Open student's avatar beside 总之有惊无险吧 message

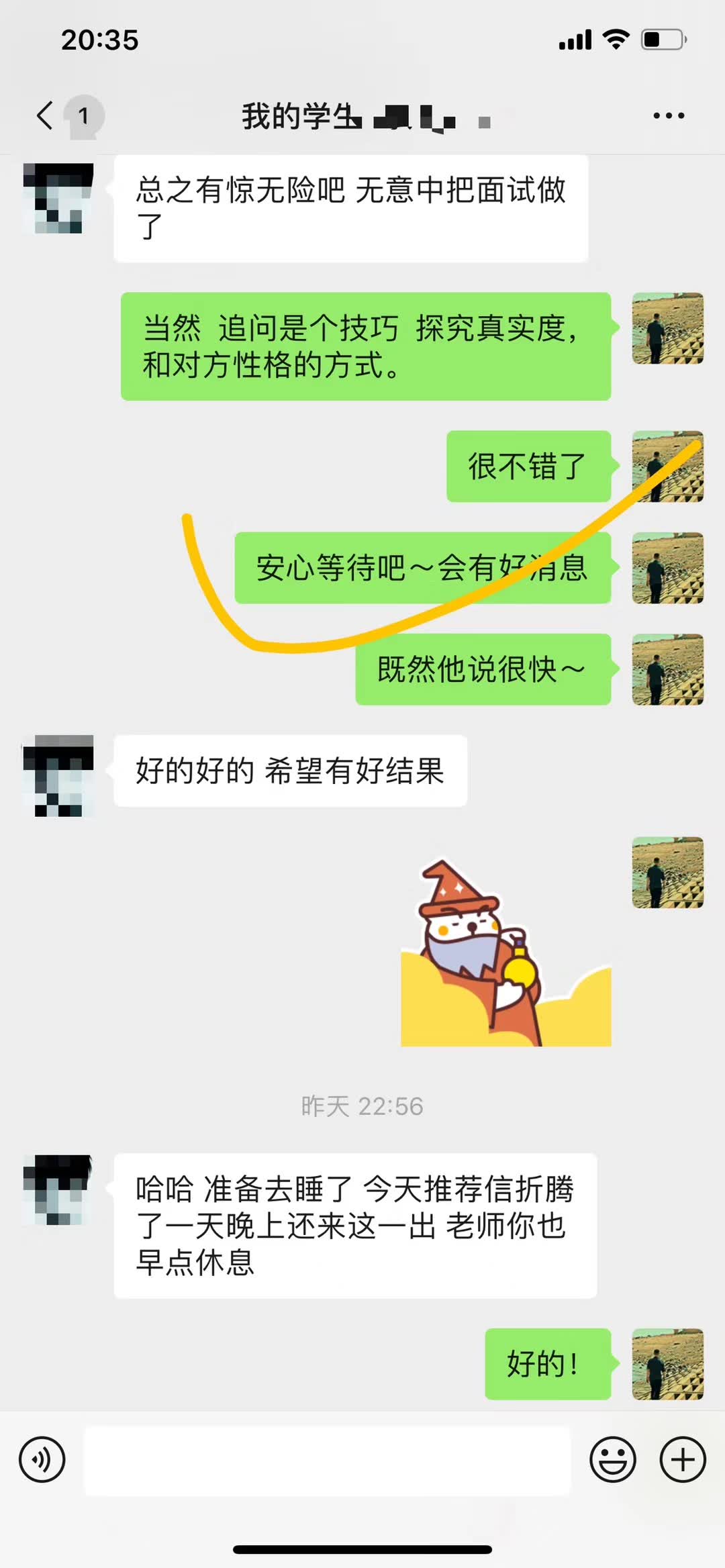click(x=58, y=198)
